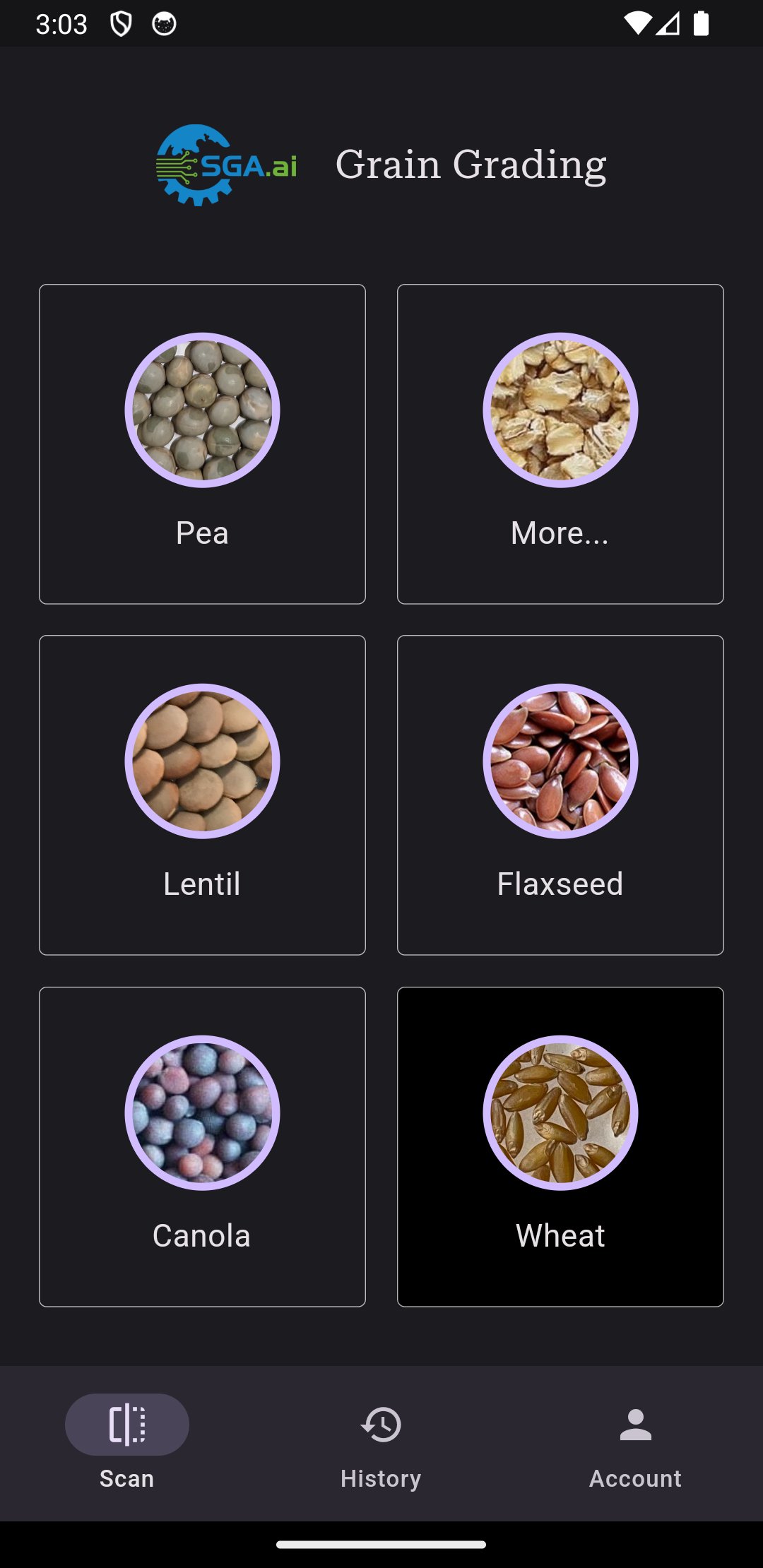The height and width of the screenshot is (1568, 763).
Task: Tap the Canola seeds image
Action: (x=202, y=1112)
